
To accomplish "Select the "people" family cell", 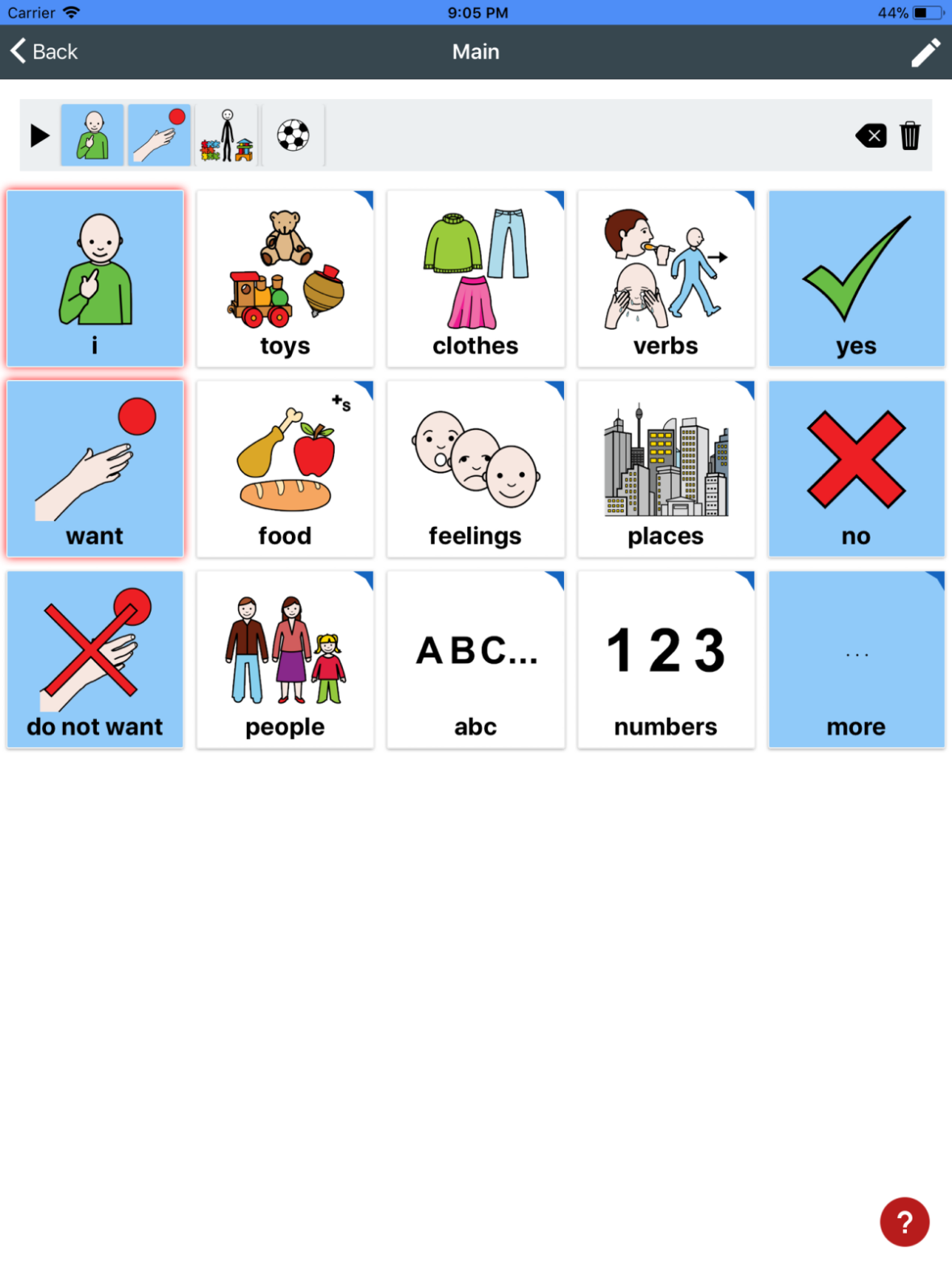I will click(x=285, y=658).
